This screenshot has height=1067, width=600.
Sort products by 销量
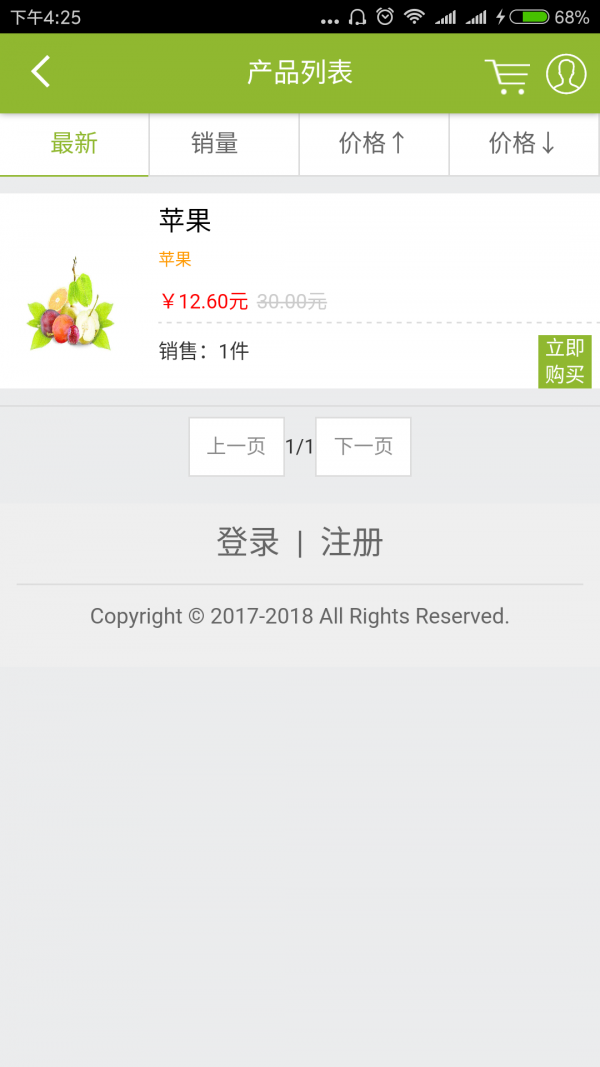coord(215,144)
